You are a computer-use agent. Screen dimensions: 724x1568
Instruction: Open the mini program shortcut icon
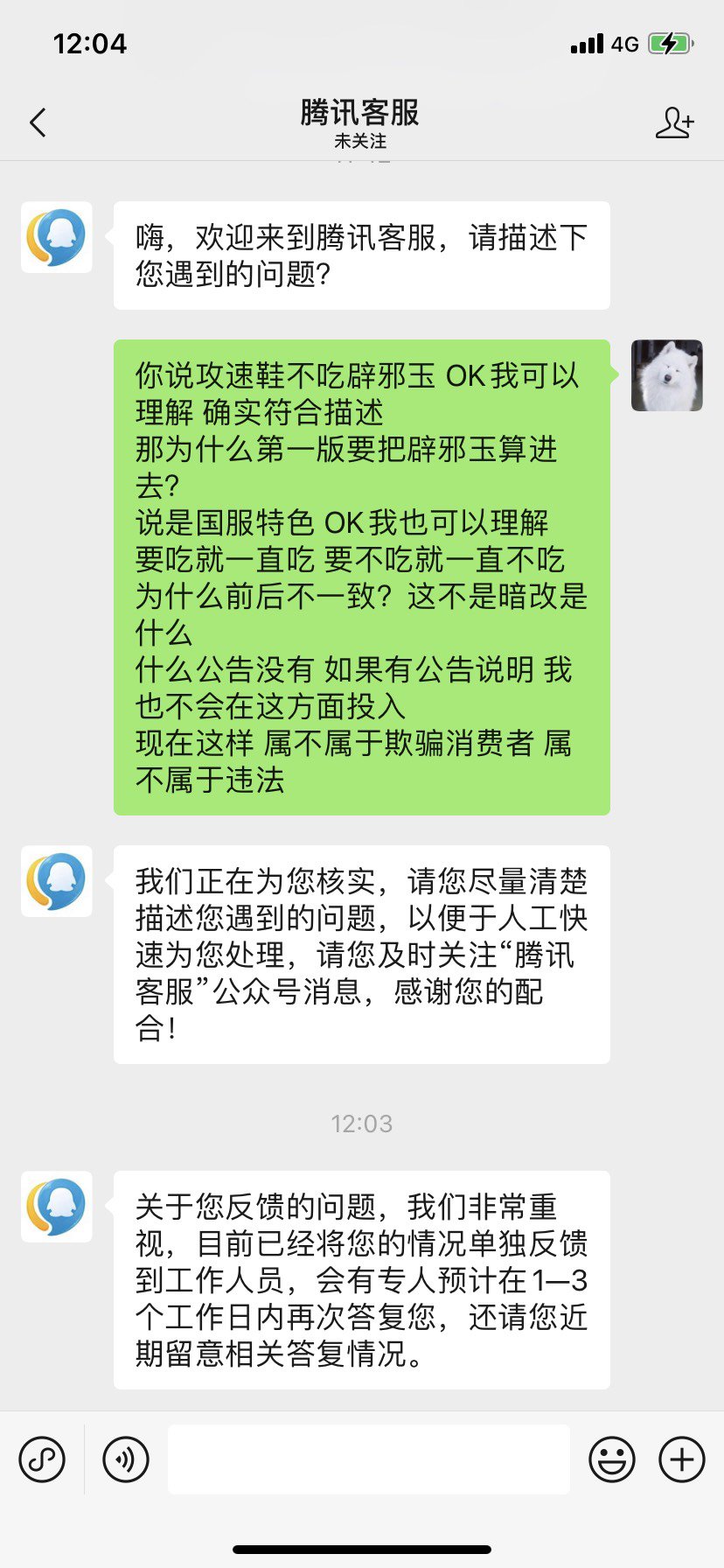click(42, 1459)
